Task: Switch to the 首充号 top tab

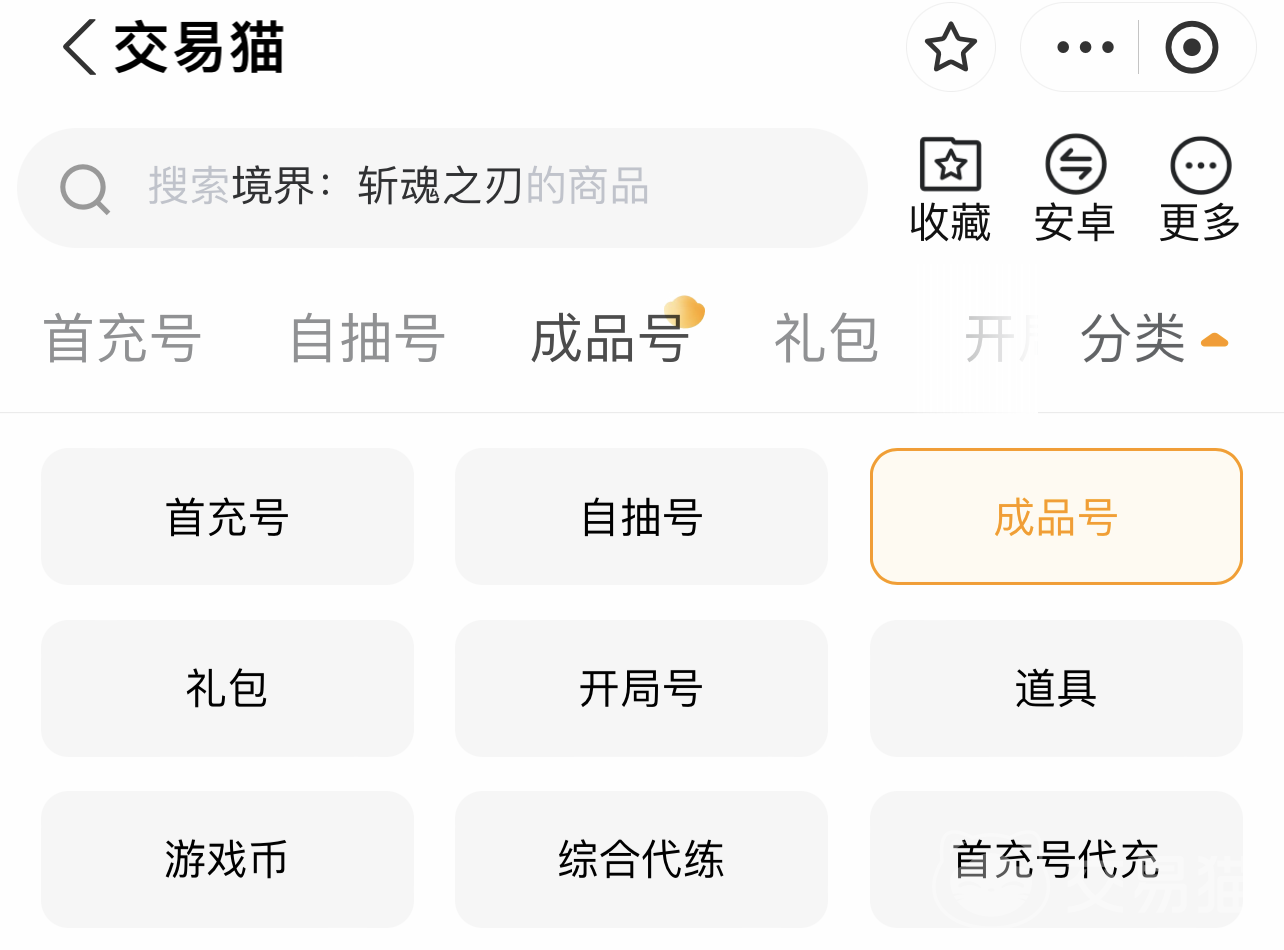Action: pyautogui.click(x=122, y=339)
